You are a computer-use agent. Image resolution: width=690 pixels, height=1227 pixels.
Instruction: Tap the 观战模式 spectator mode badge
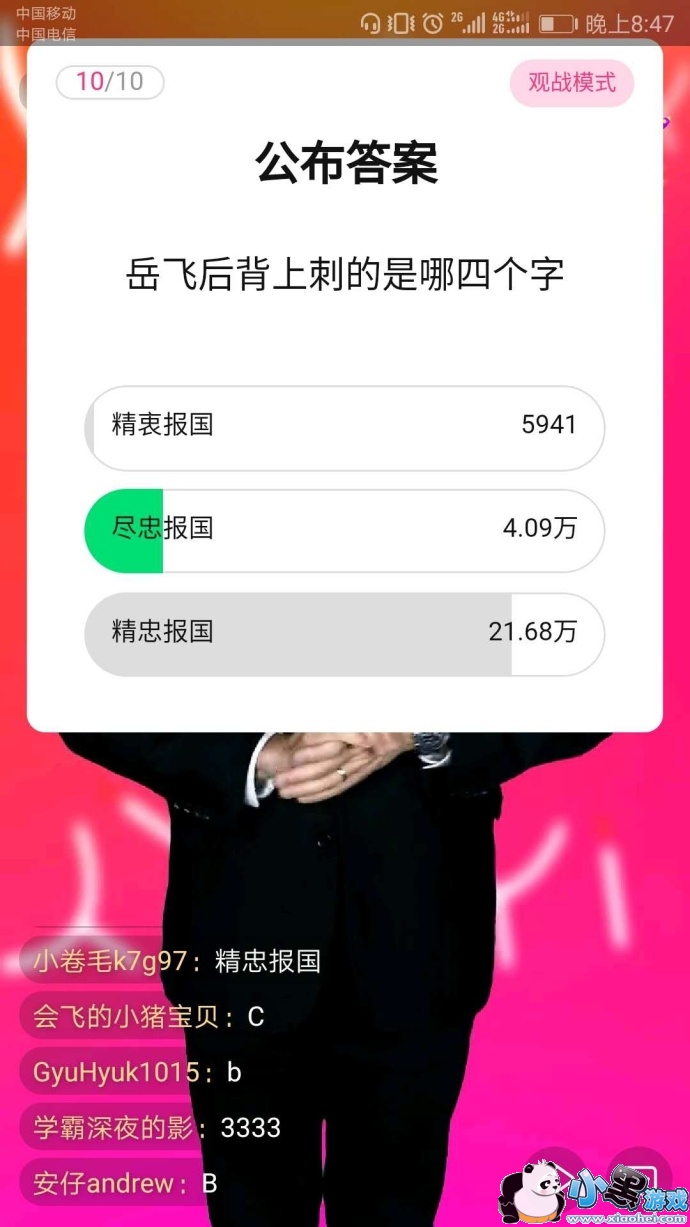pos(572,83)
